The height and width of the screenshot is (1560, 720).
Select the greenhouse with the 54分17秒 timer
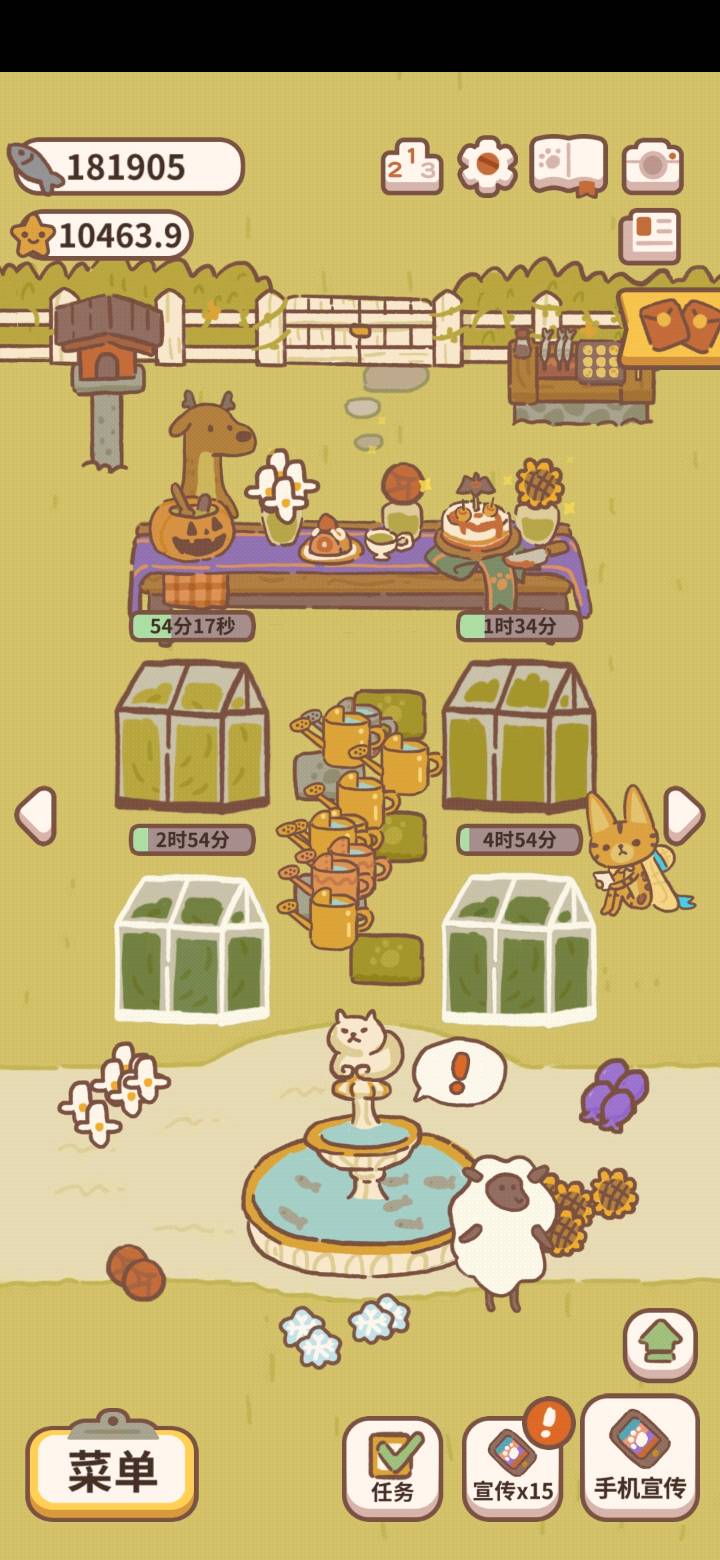(192, 735)
